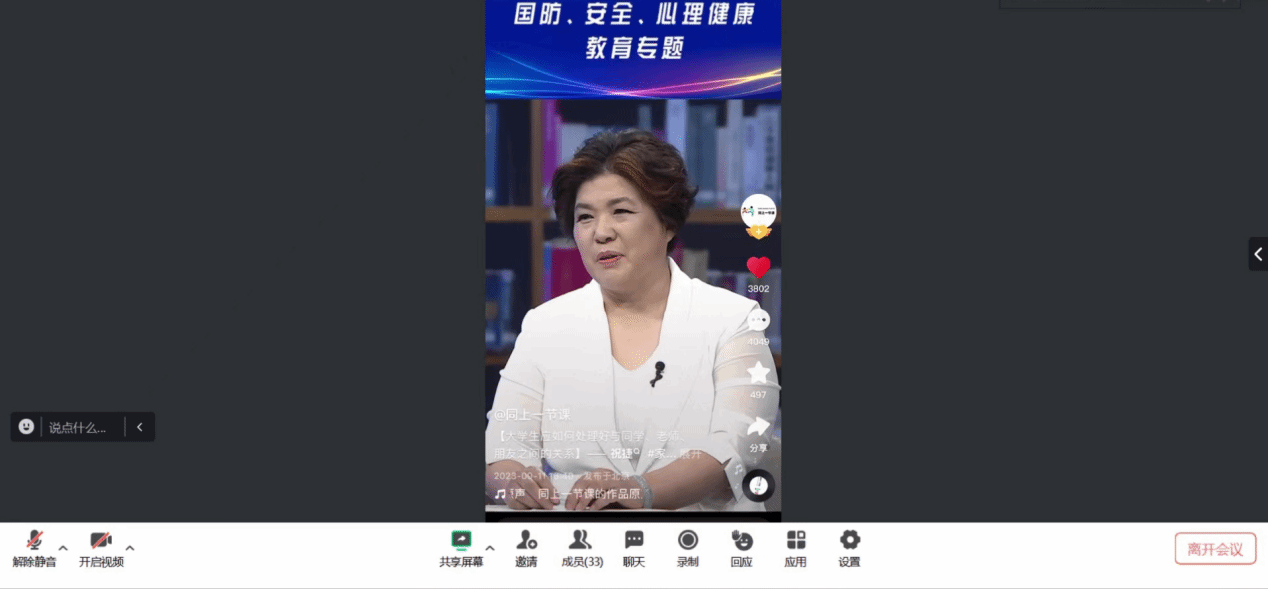Type in the 说点什么 message box
Viewport: 1268px width, 589px height.
pyautogui.click(x=80, y=427)
